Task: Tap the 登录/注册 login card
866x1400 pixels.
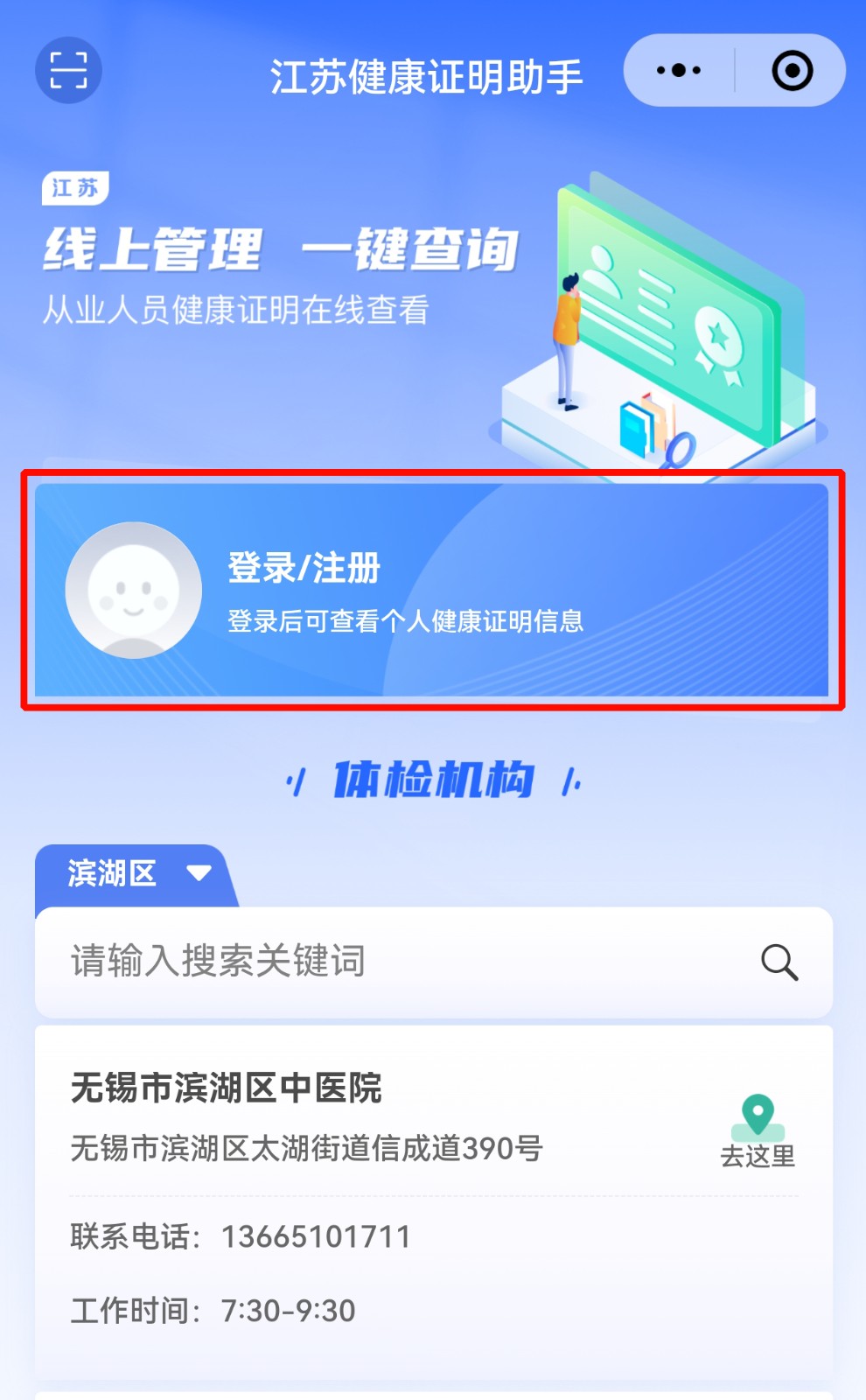Action: 432,591
